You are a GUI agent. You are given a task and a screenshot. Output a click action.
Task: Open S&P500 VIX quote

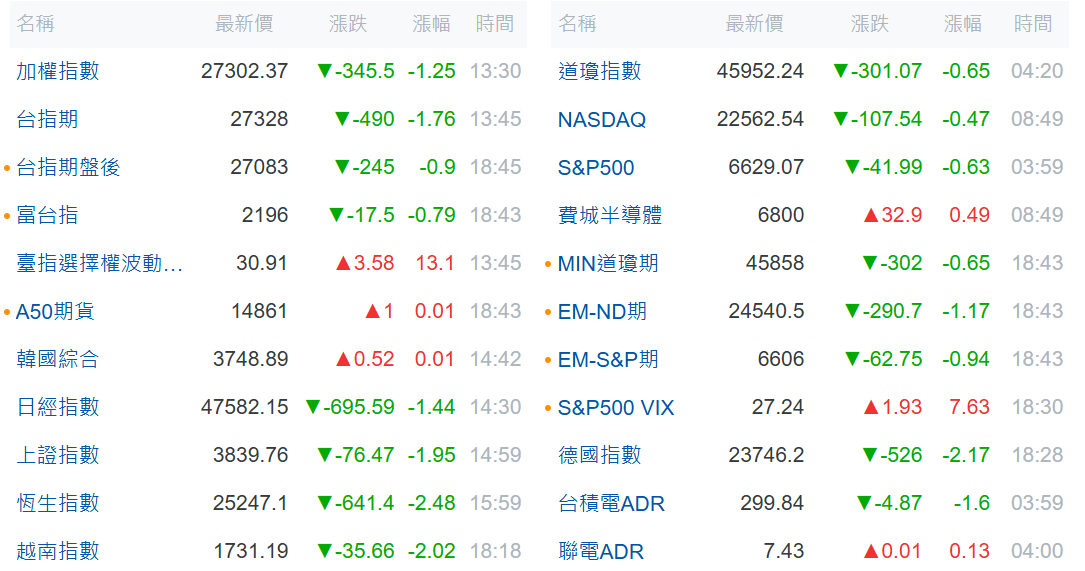(x=616, y=408)
